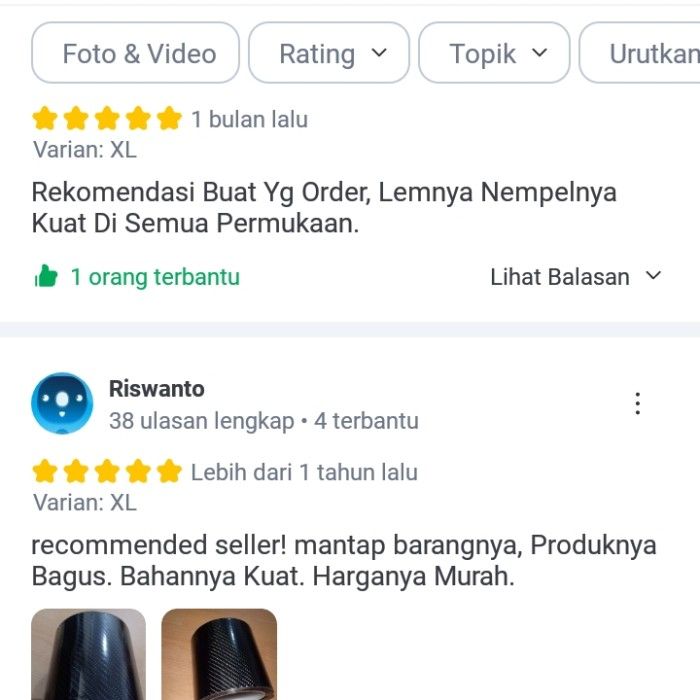Mark the Lemnya Nempelnya review as helpful

[x=46, y=277]
